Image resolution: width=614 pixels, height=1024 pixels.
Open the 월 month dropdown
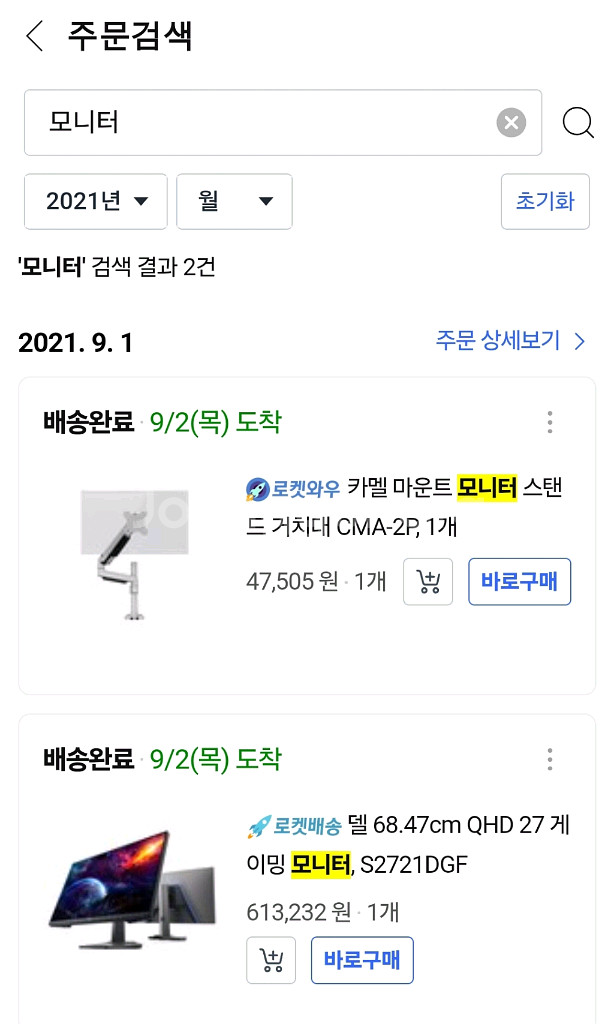coord(234,201)
